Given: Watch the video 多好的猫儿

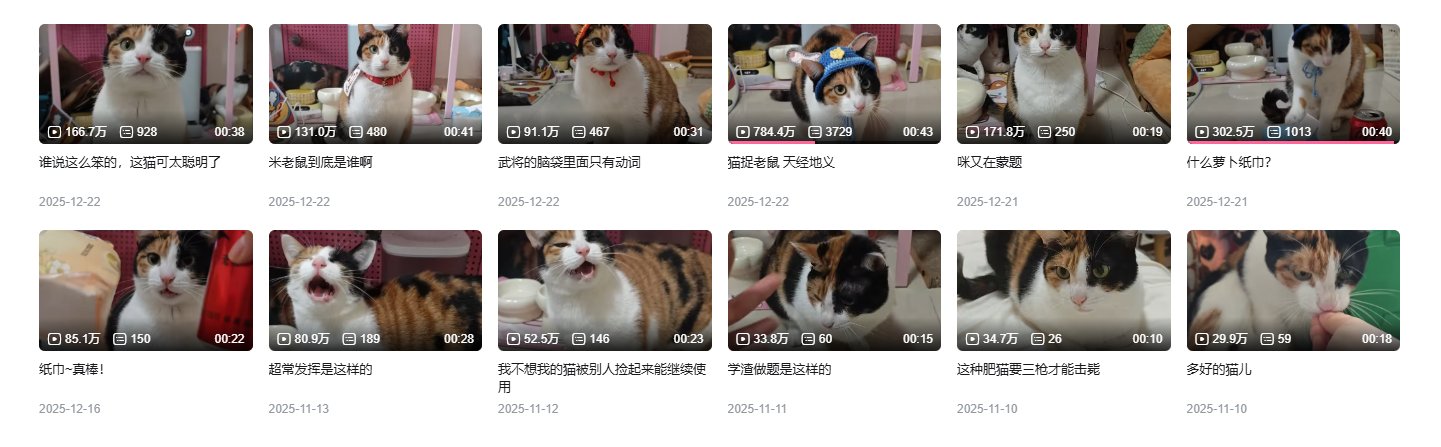Looking at the screenshot, I should 1293,290.
